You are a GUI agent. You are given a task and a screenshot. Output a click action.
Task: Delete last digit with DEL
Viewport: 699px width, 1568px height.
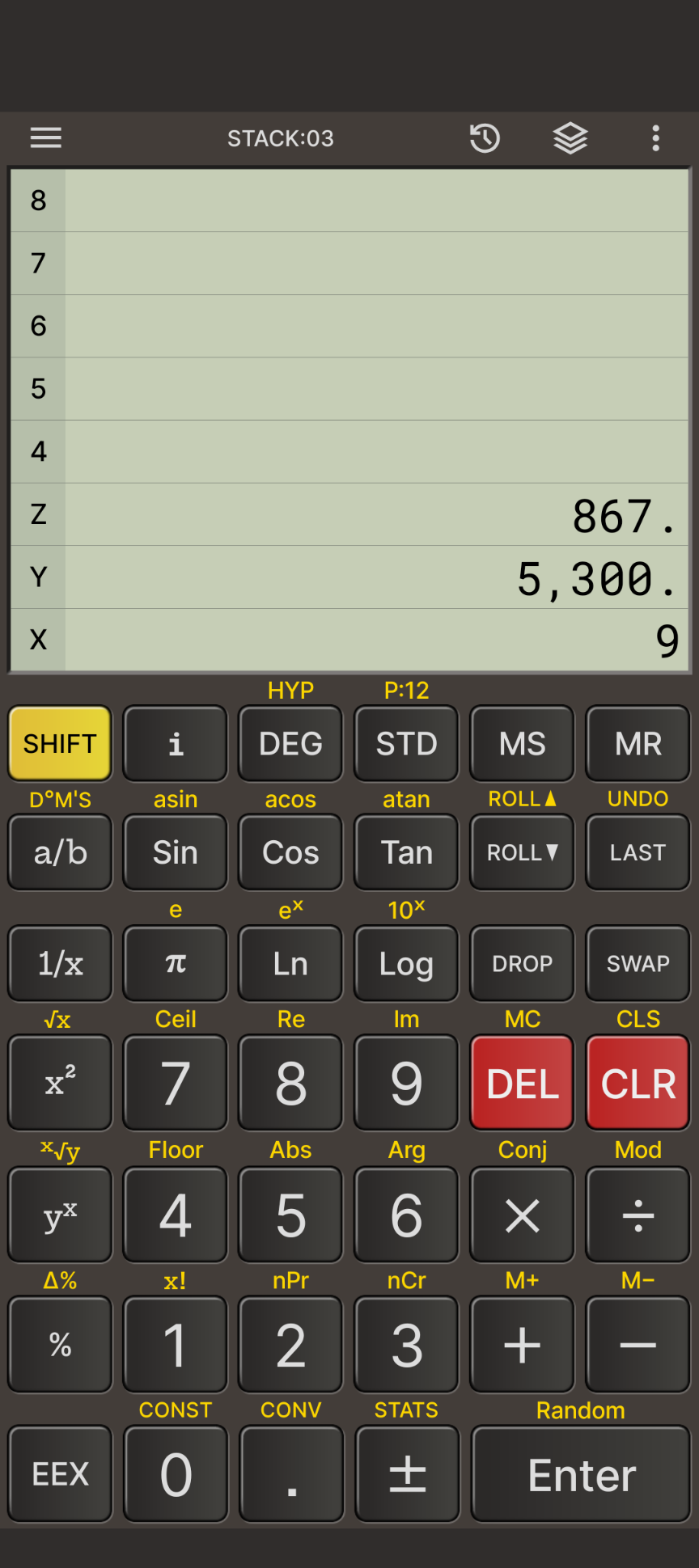point(523,1083)
